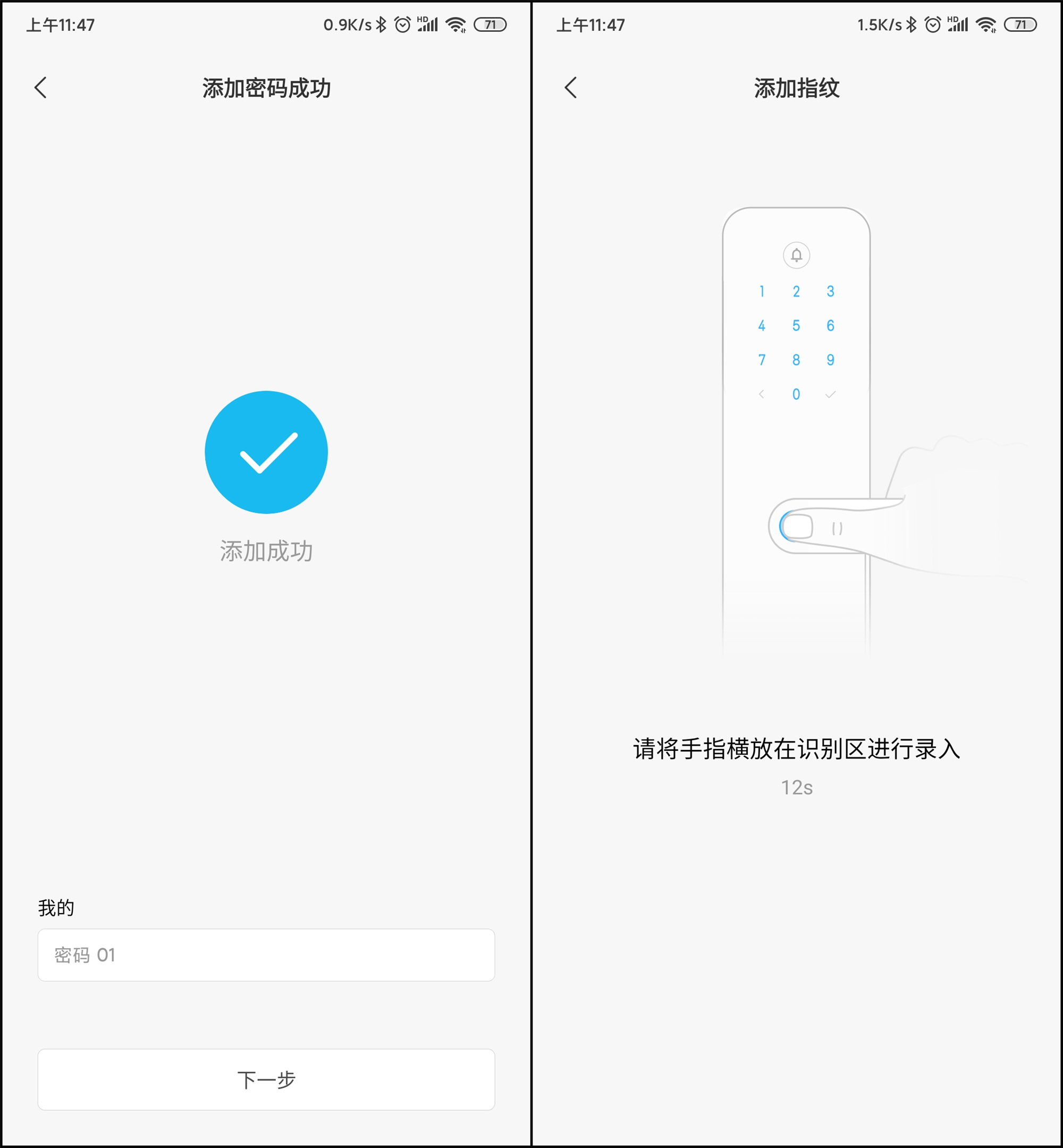The height and width of the screenshot is (1148, 1063).
Task: Tap the 12s countdown timer text
Action: click(x=797, y=788)
